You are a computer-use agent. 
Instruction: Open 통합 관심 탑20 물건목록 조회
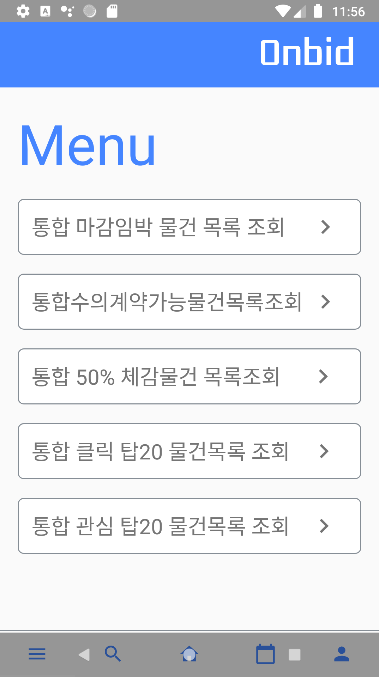click(x=189, y=525)
